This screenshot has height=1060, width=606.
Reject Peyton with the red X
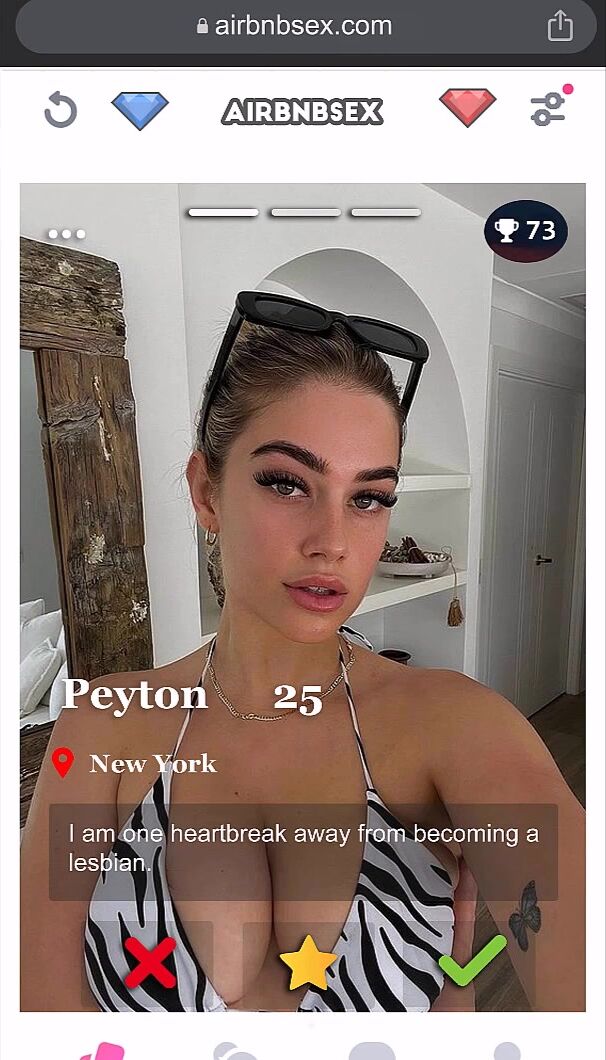pos(150,962)
